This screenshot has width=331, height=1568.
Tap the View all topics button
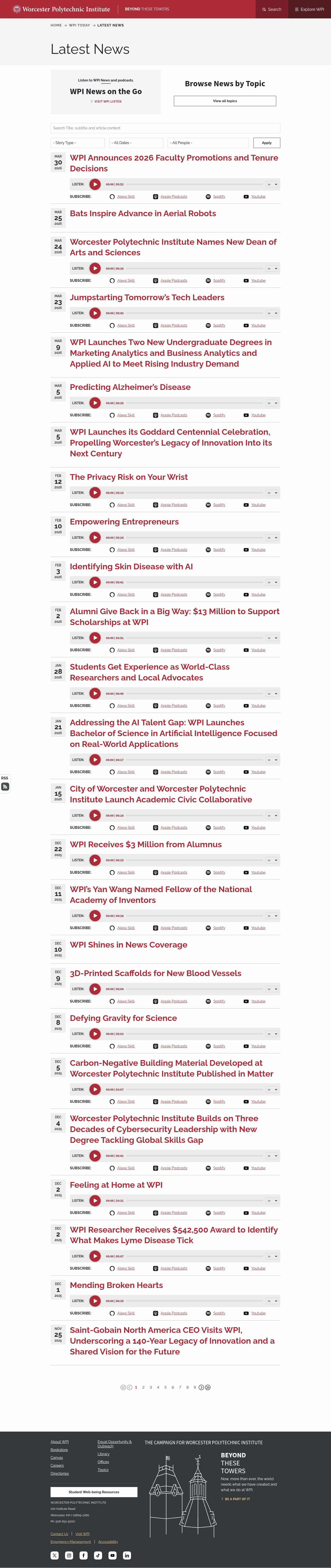pyautogui.click(x=225, y=101)
